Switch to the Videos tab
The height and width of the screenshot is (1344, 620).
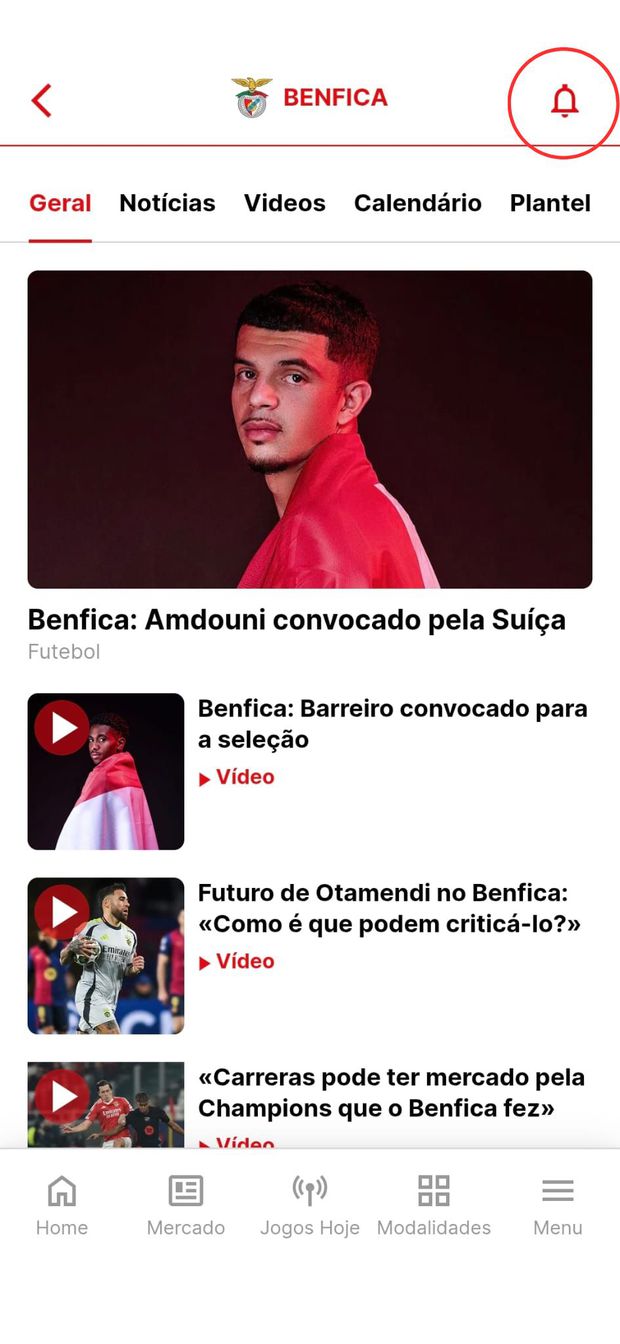point(285,203)
